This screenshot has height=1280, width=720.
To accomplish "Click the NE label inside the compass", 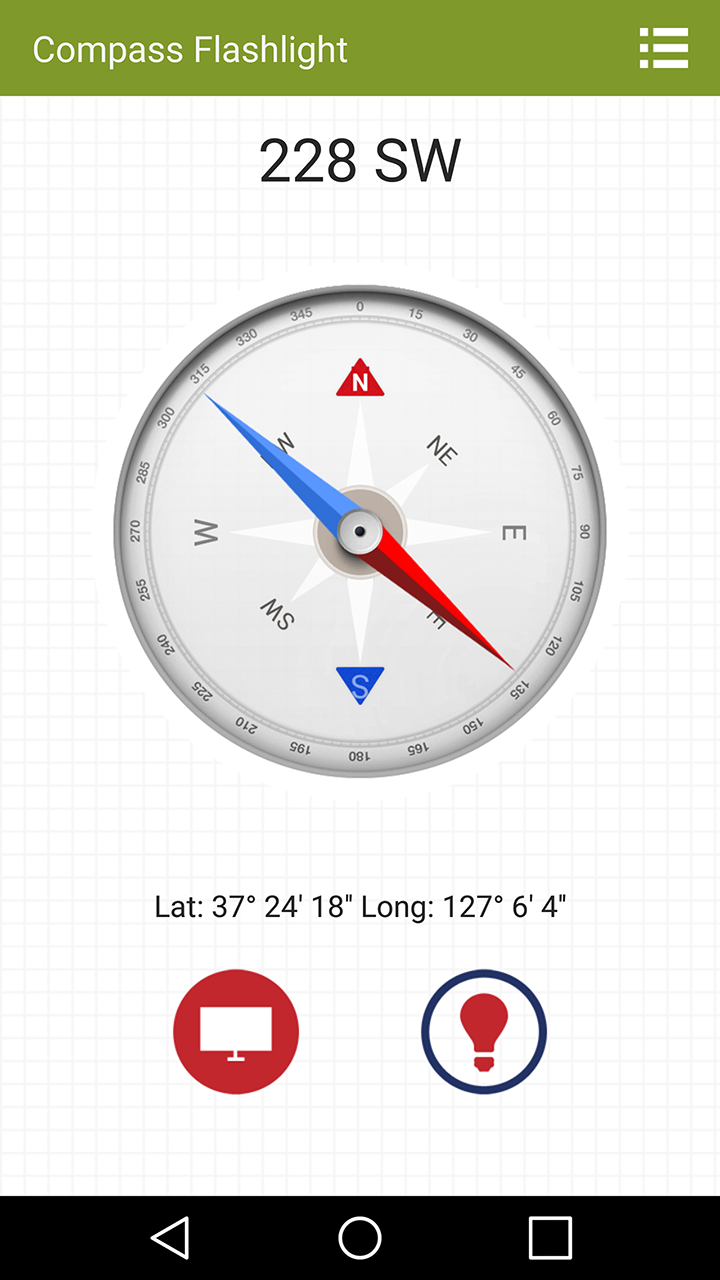I will tap(443, 450).
